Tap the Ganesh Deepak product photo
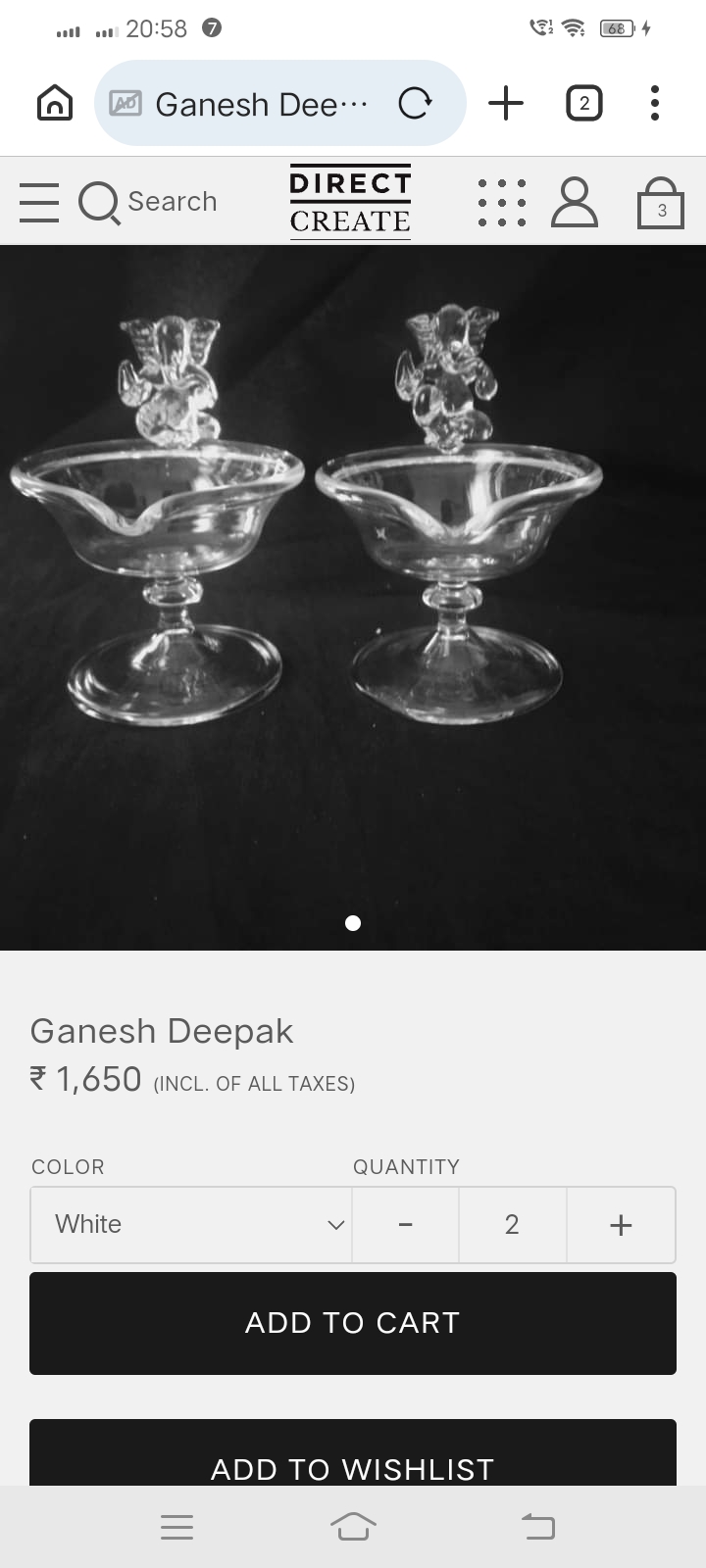This screenshot has height=1568, width=706. pos(353,588)
